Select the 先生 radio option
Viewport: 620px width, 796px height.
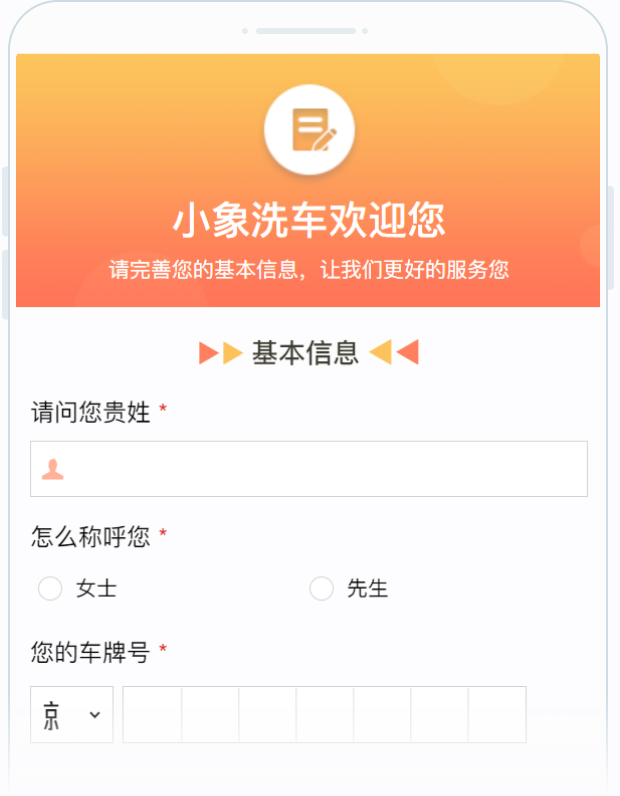click(x=321, y=589)
